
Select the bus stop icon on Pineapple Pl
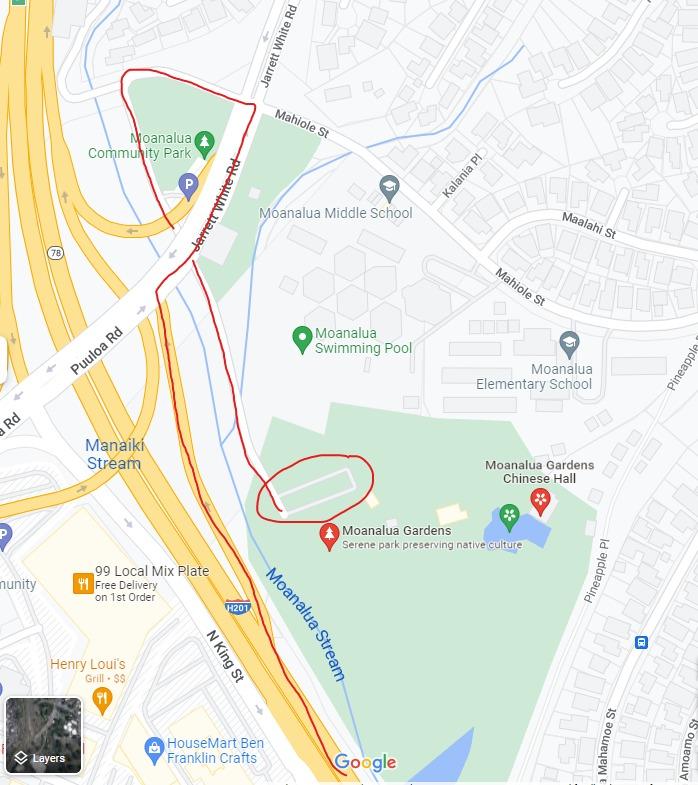coord(641,642)
